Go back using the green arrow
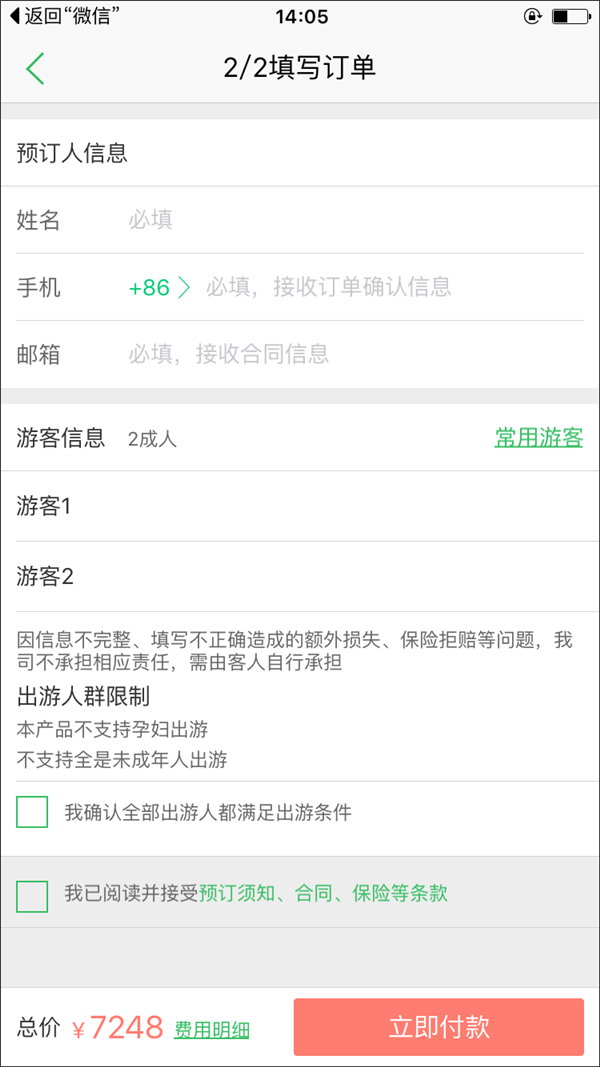 pos(36,68)
